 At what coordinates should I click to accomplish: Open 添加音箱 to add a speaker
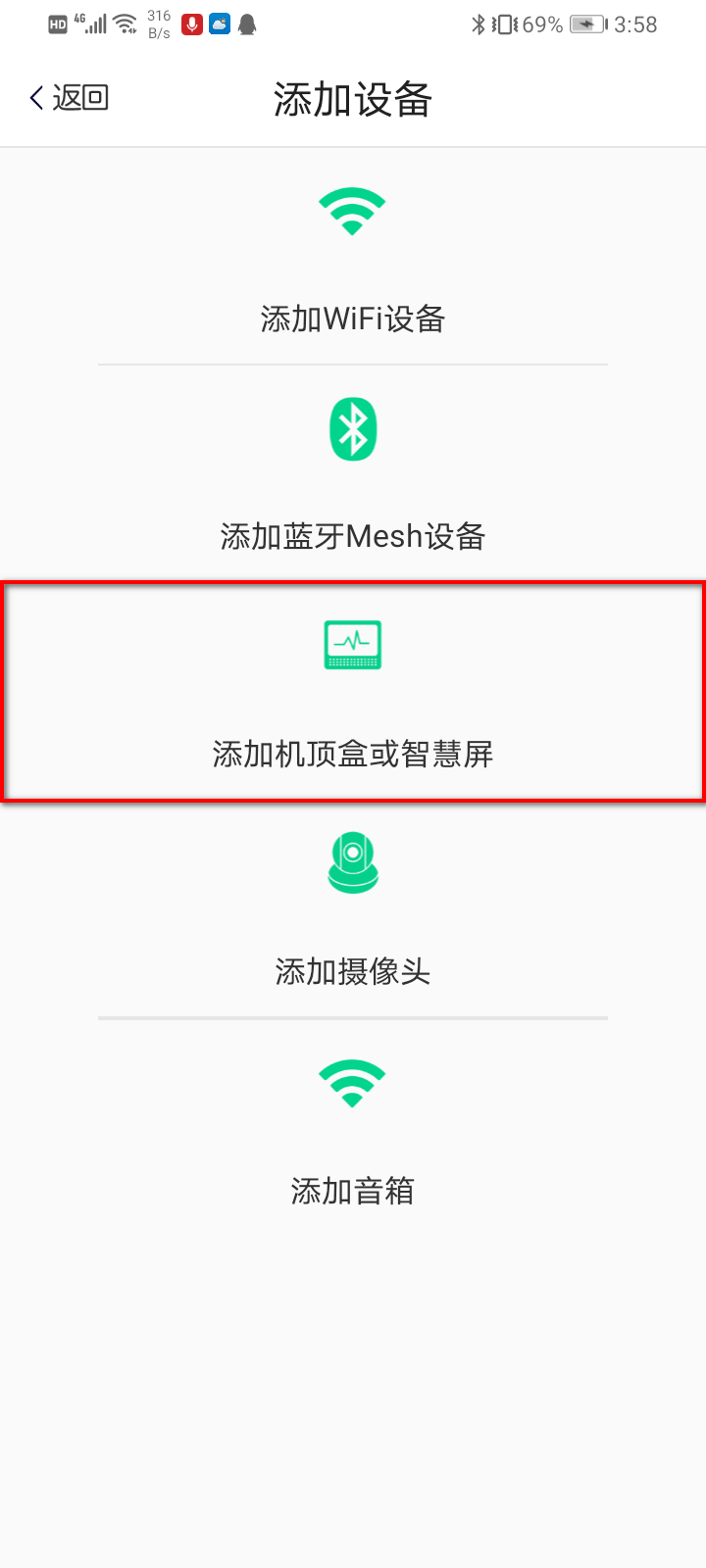point(353,1132)
